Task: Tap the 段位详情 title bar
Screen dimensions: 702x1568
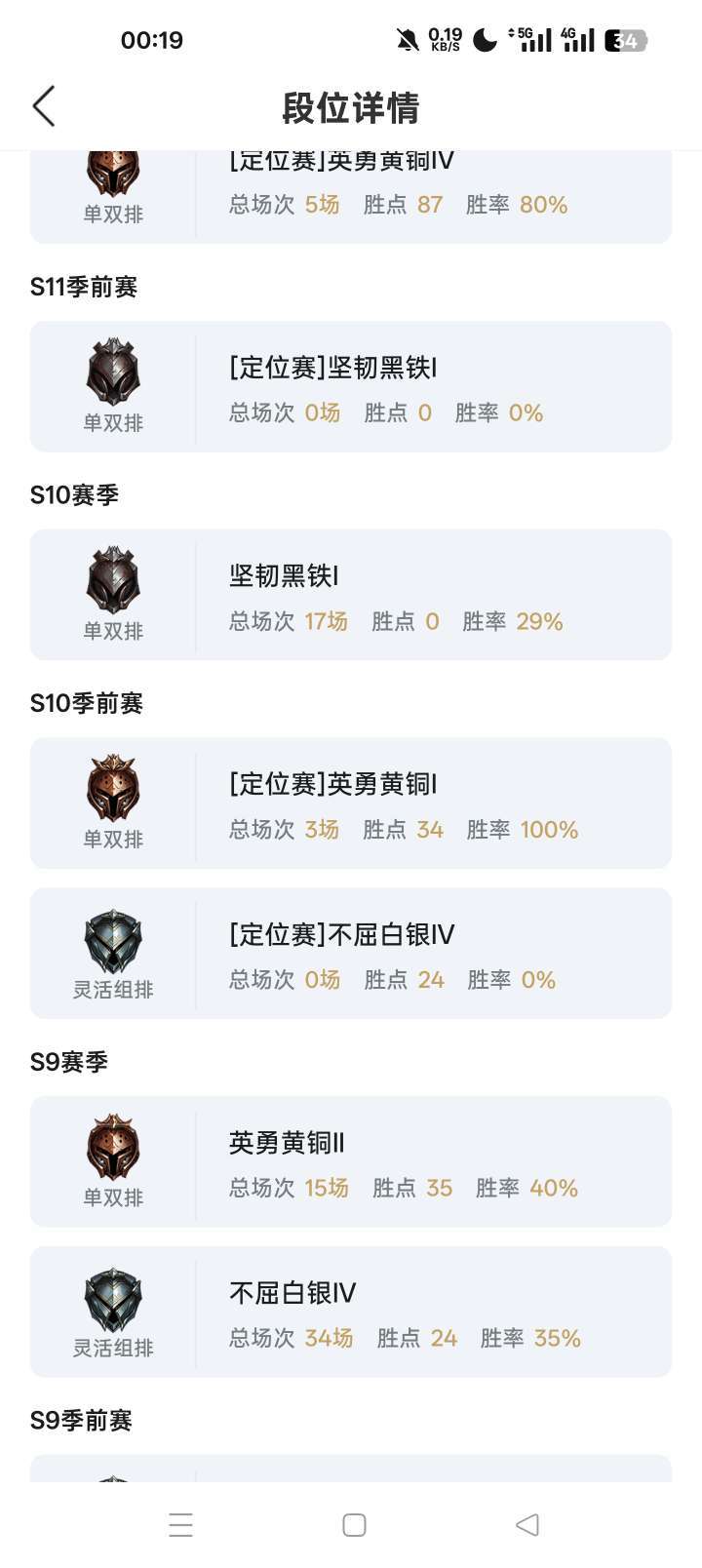Action: point(351,109)
